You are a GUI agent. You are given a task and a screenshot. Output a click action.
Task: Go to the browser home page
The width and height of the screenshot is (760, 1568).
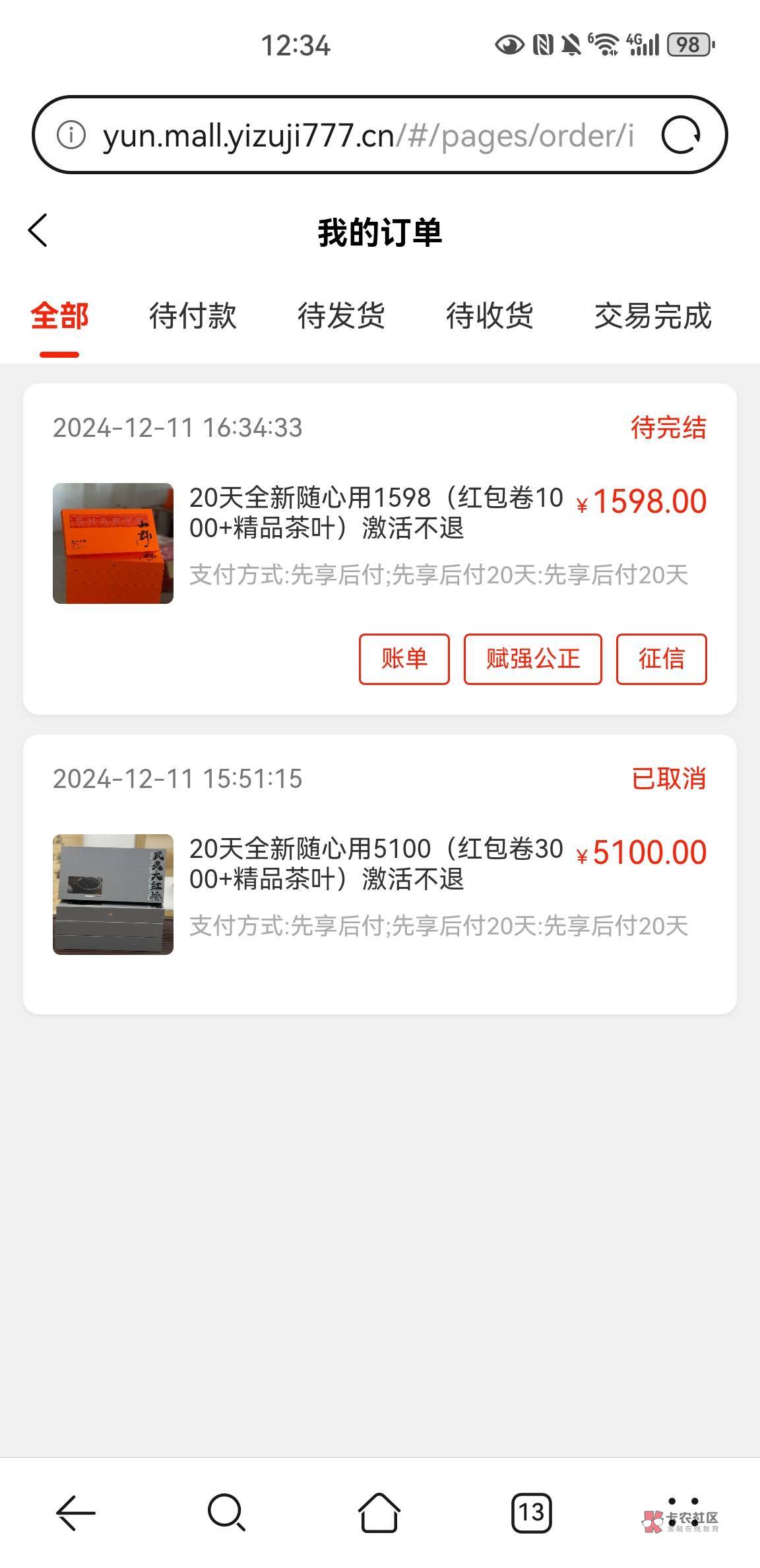pyautogui.click(x=379, y=1513)
